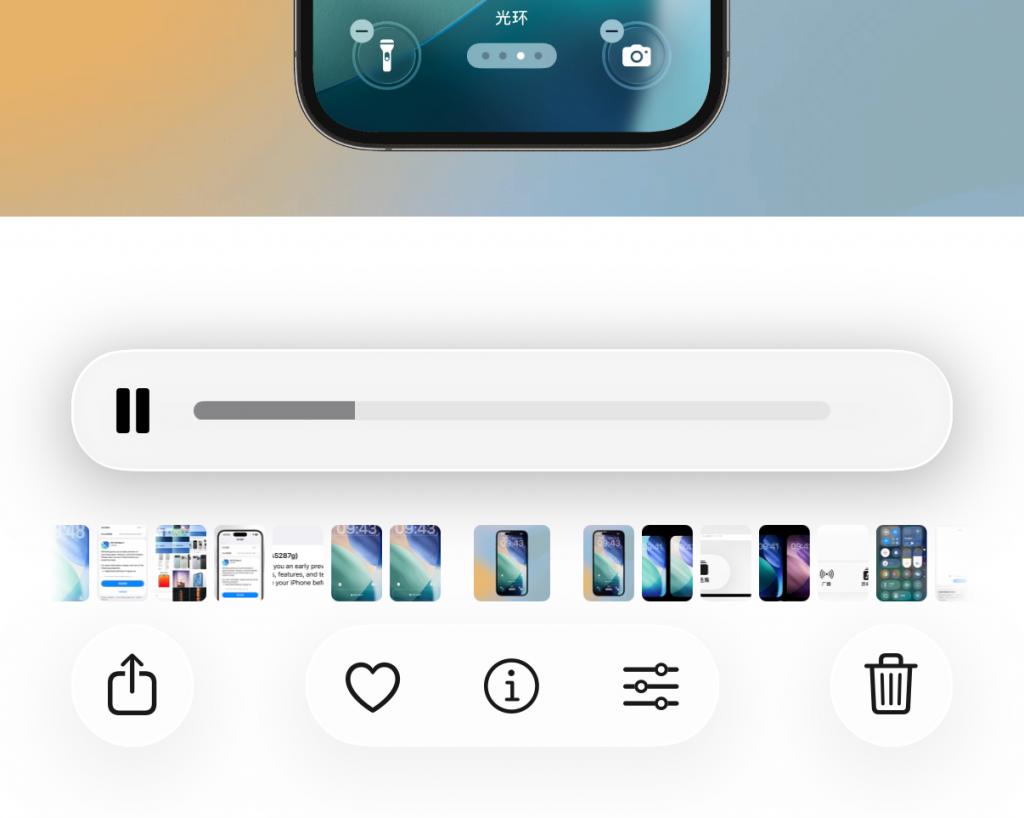Open the Control Center screenshot thumbnail

pos(901,563)
